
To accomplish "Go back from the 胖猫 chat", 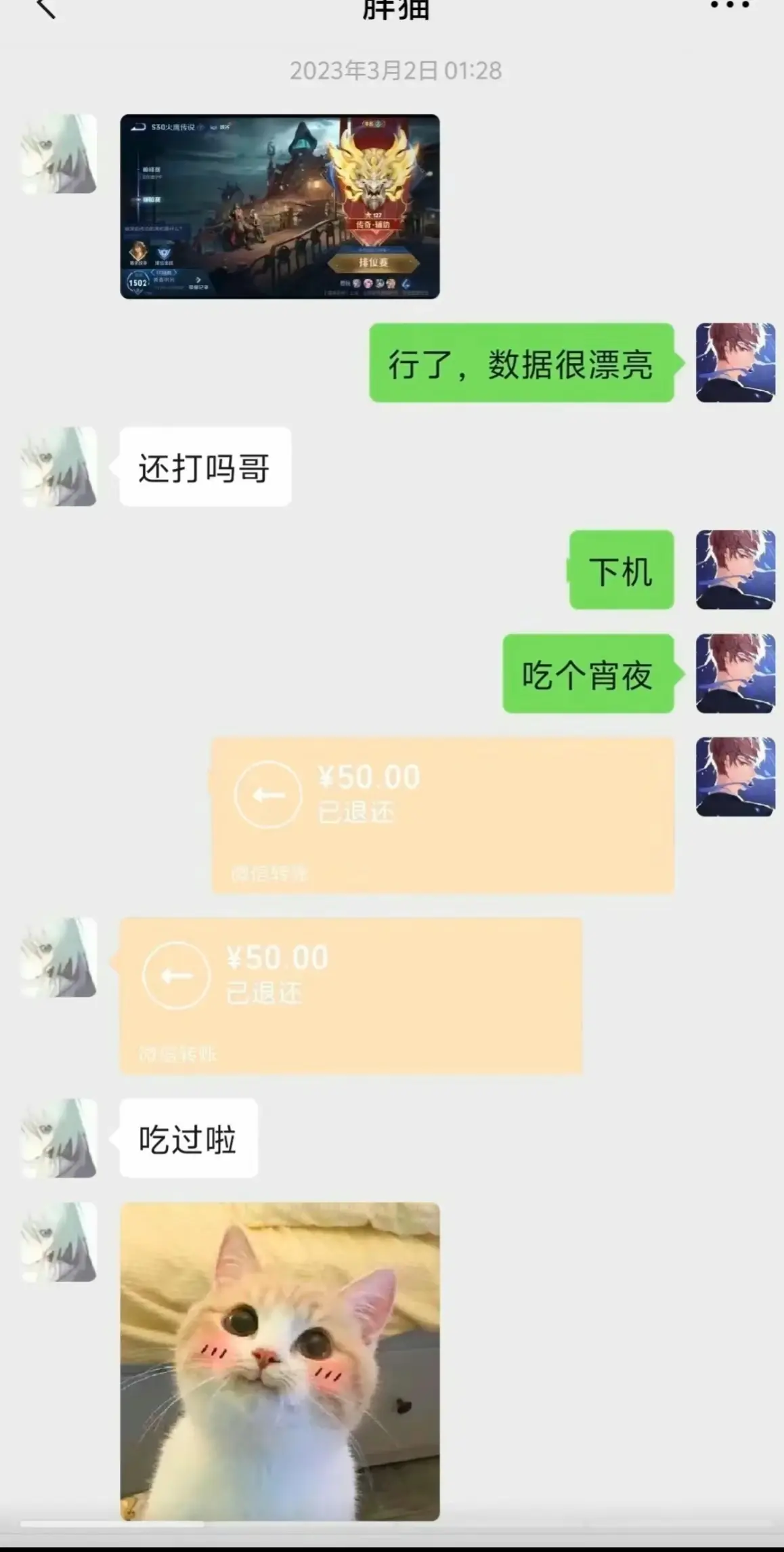I will click(45, 8).
